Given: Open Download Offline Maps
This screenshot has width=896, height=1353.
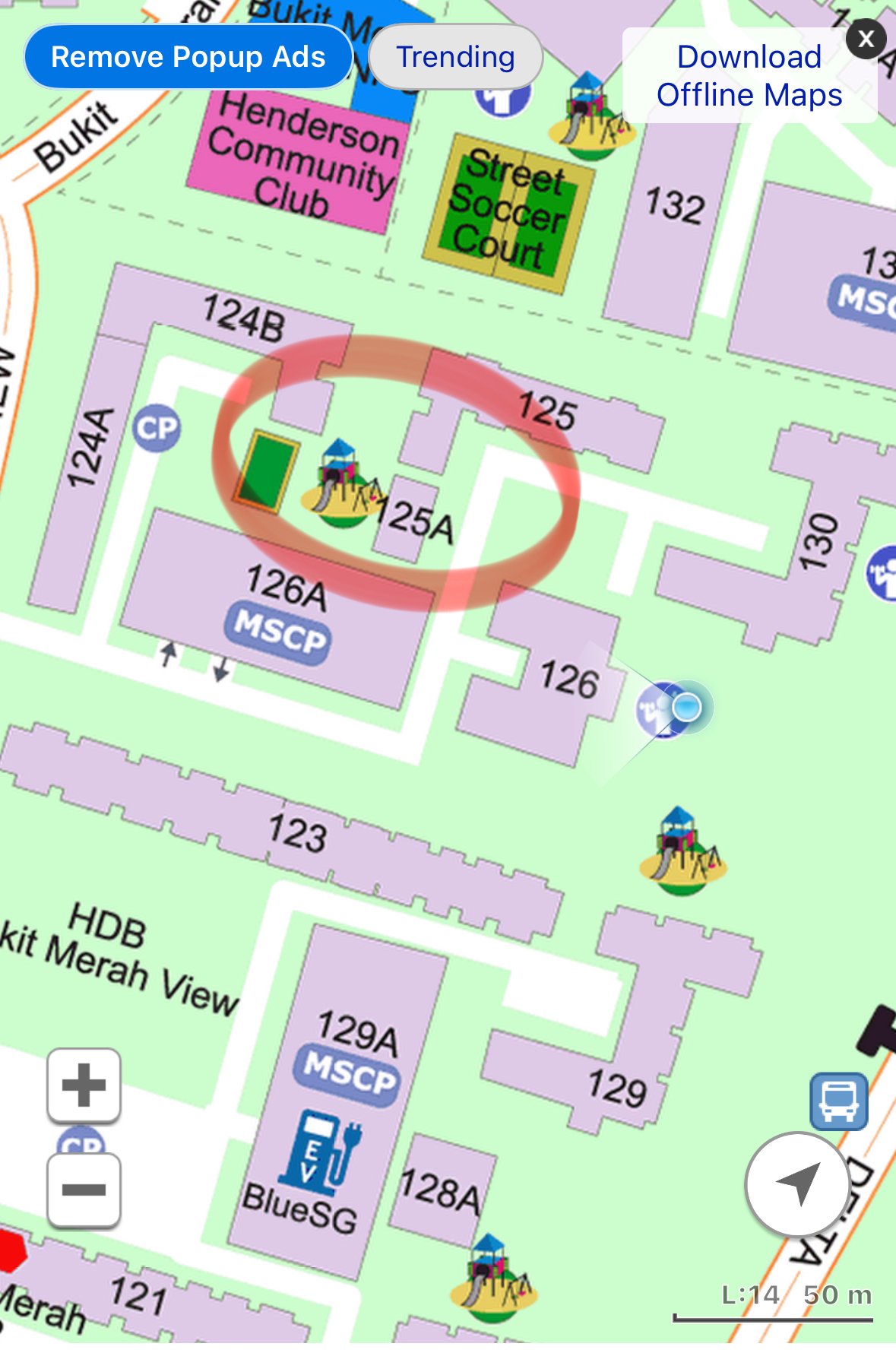Looking at the screenshot, I should pos(749,76).
